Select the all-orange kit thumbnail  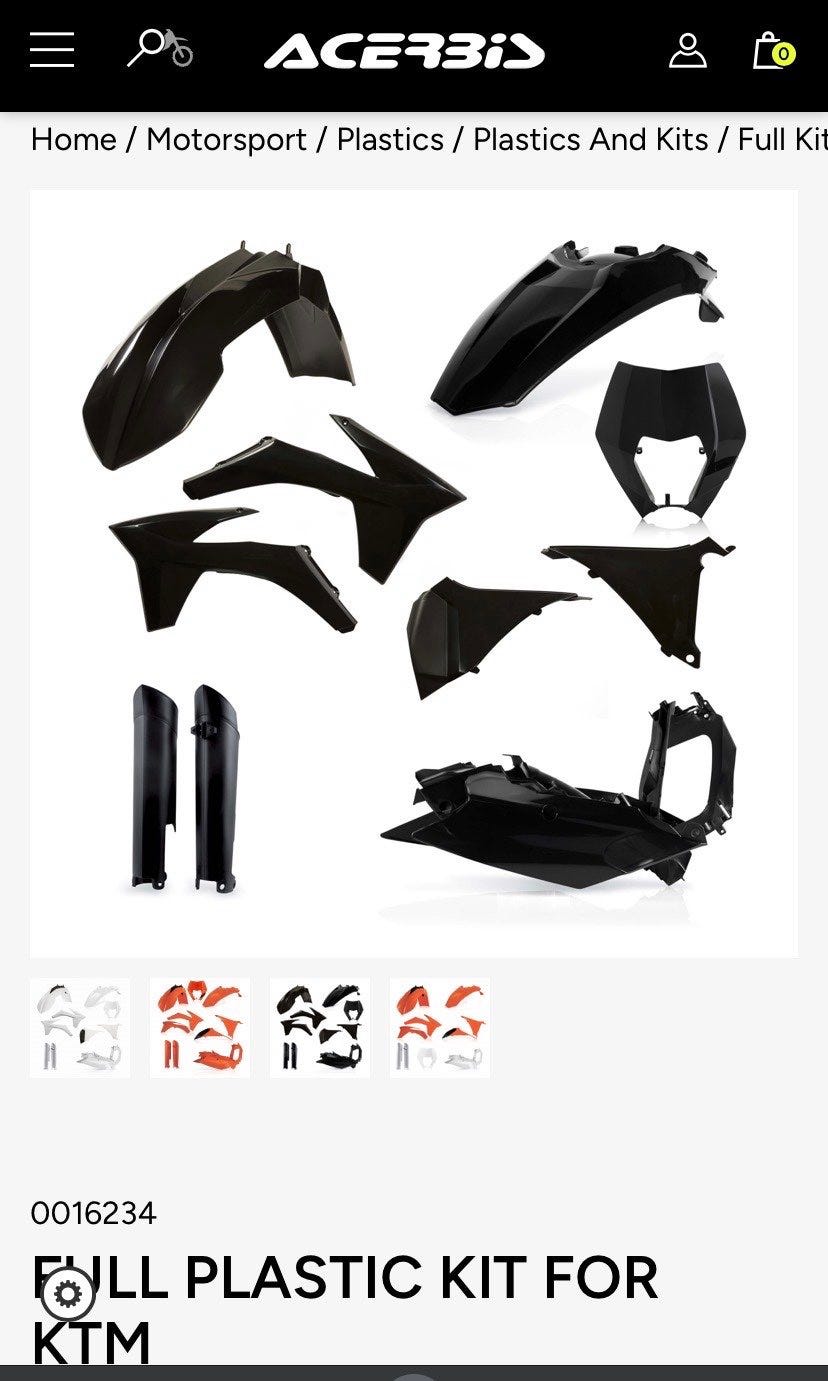[x=200, y=1028]
